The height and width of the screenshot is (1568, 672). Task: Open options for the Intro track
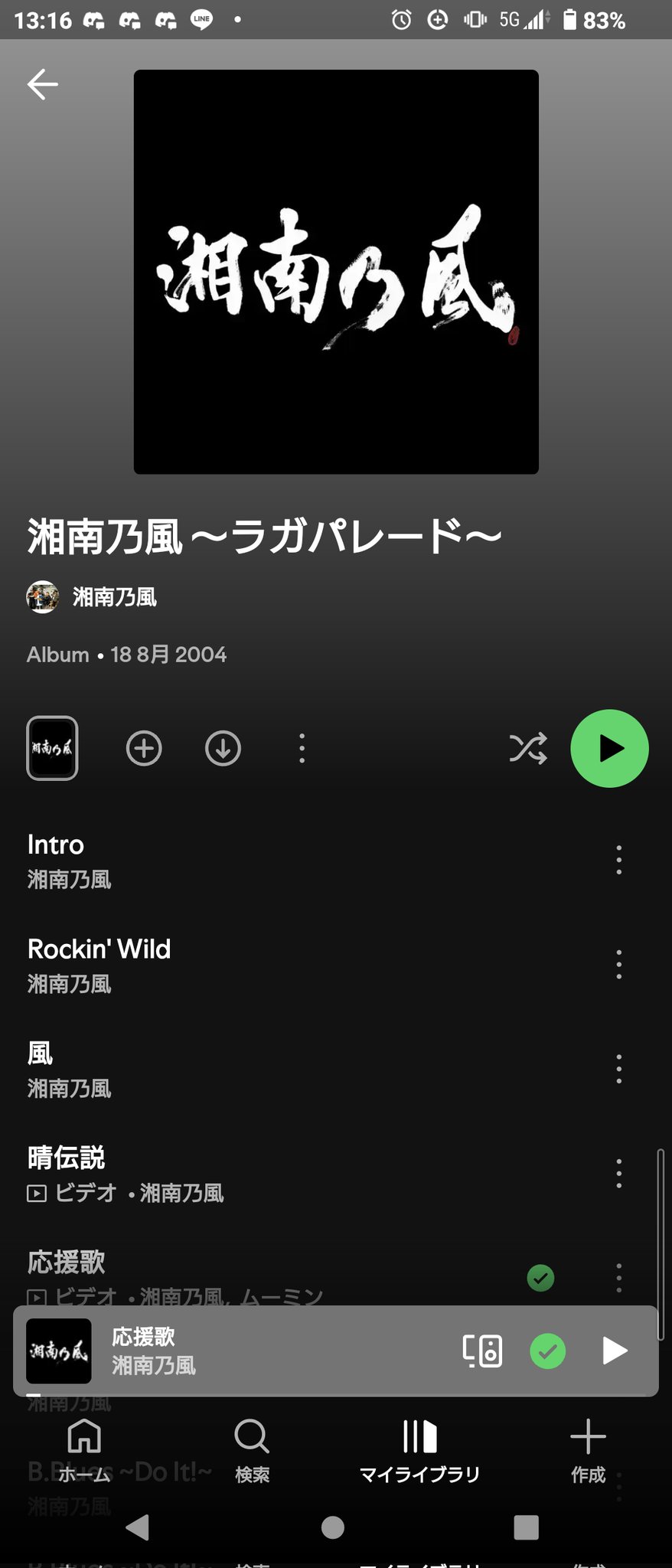618,860
